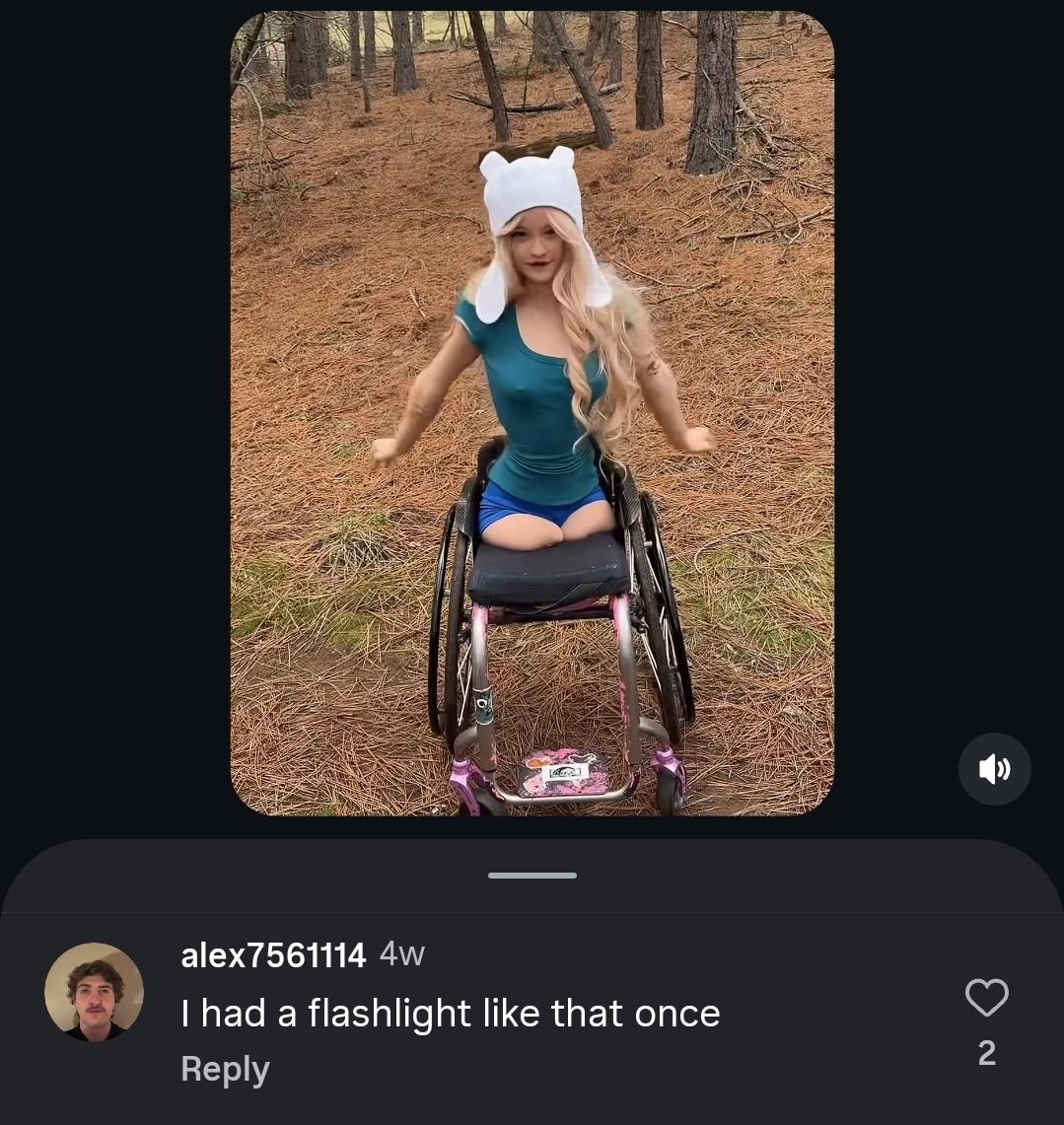The height and width of the screenshot is (1125, 1064).
Task: Open alex7561114's profile picture
Action: click(94, 992)
